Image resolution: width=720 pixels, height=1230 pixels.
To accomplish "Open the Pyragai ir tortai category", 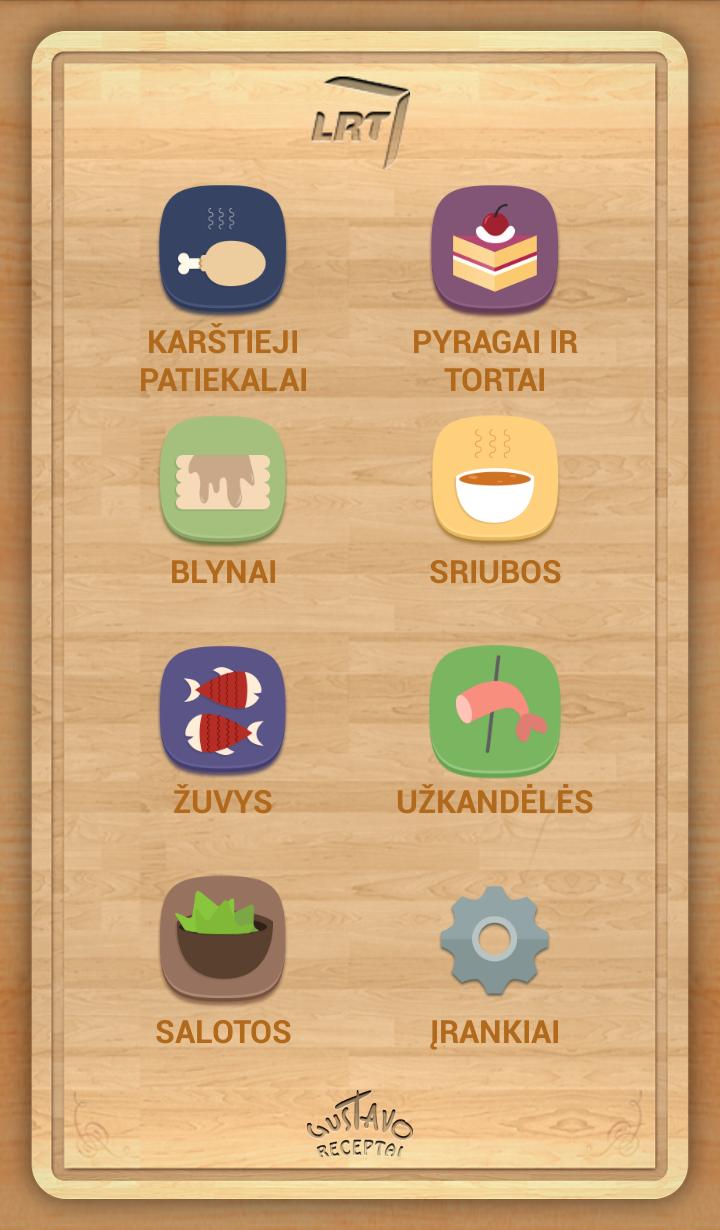I will click(x=494, y=250).
